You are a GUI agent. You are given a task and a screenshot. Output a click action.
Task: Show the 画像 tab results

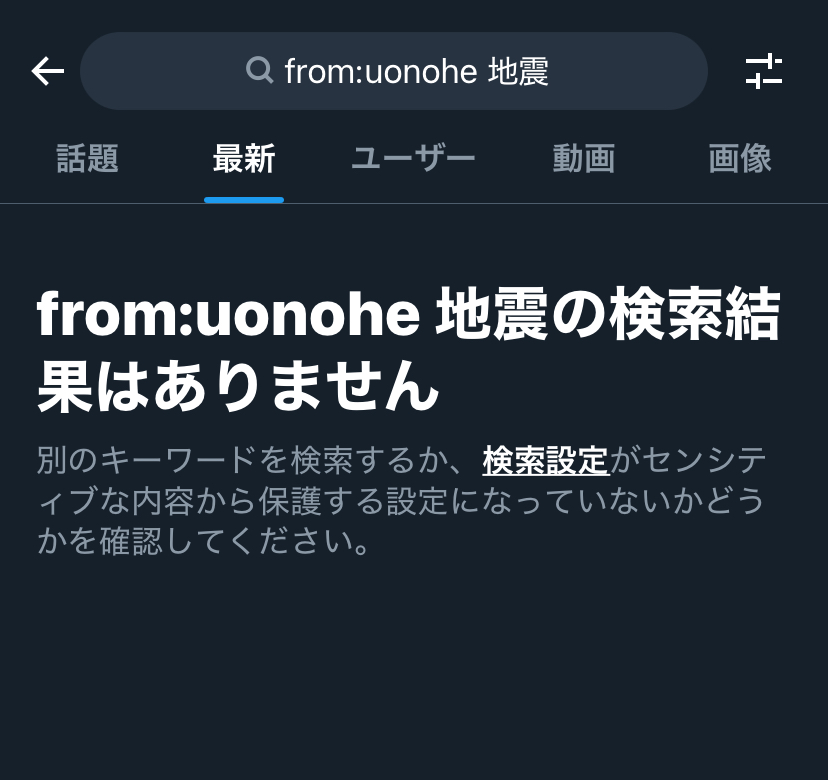tap(740, 158)
